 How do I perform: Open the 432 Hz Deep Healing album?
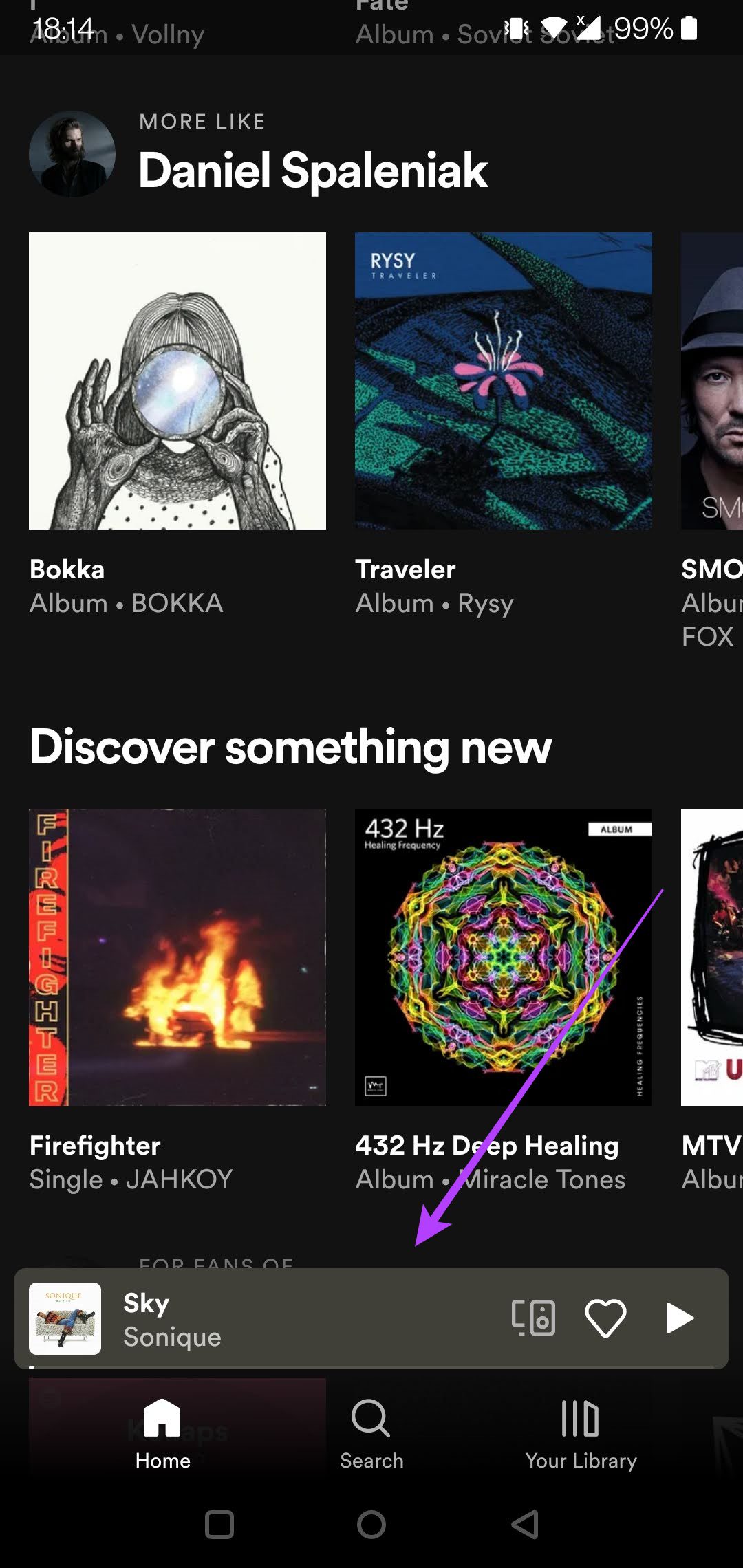coord(503,957)
